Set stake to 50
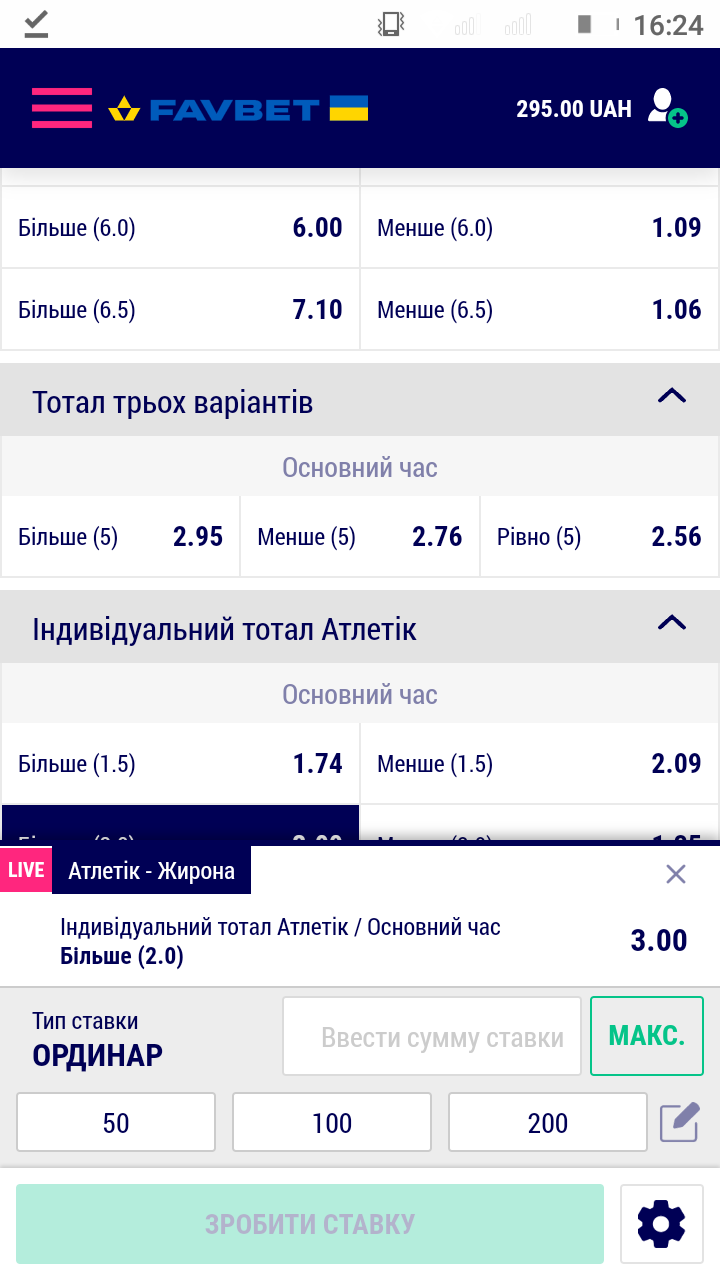The image size is (720, 1280). pos(116,1123)
